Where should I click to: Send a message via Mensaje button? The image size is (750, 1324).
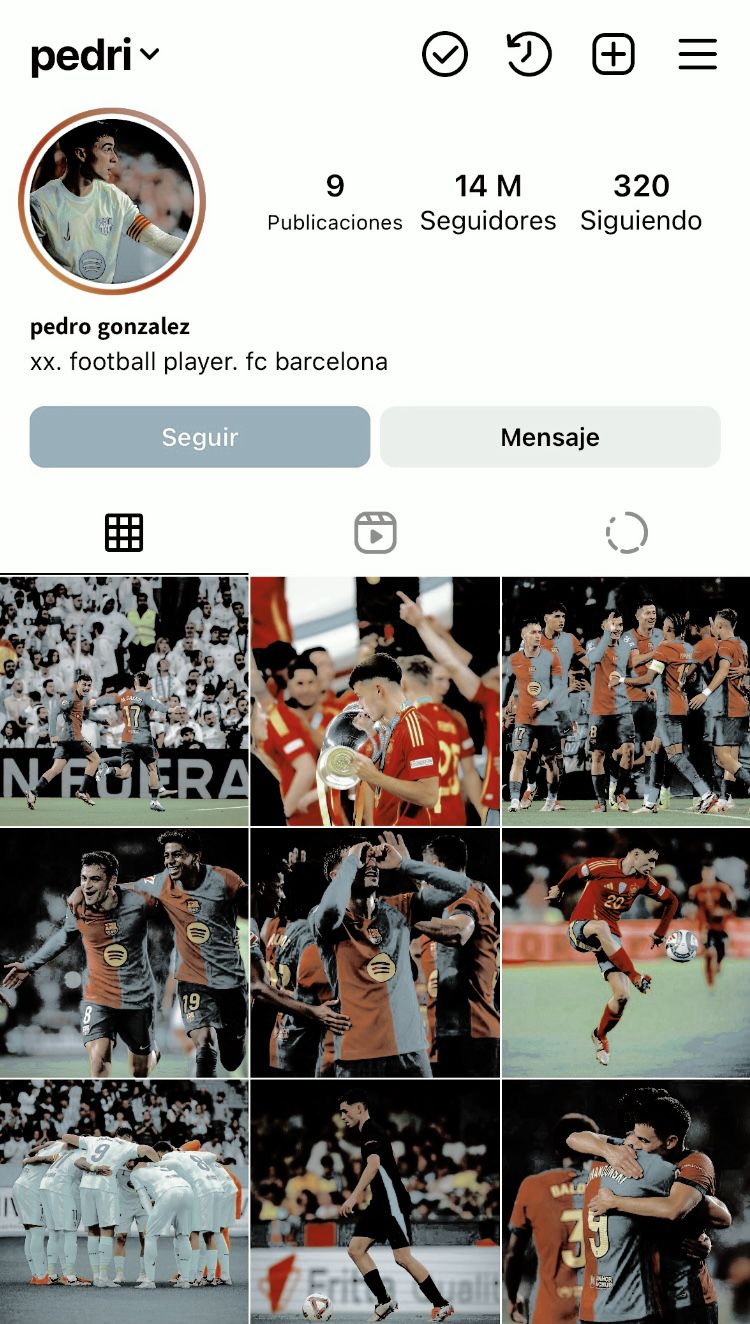coord(550,437)
